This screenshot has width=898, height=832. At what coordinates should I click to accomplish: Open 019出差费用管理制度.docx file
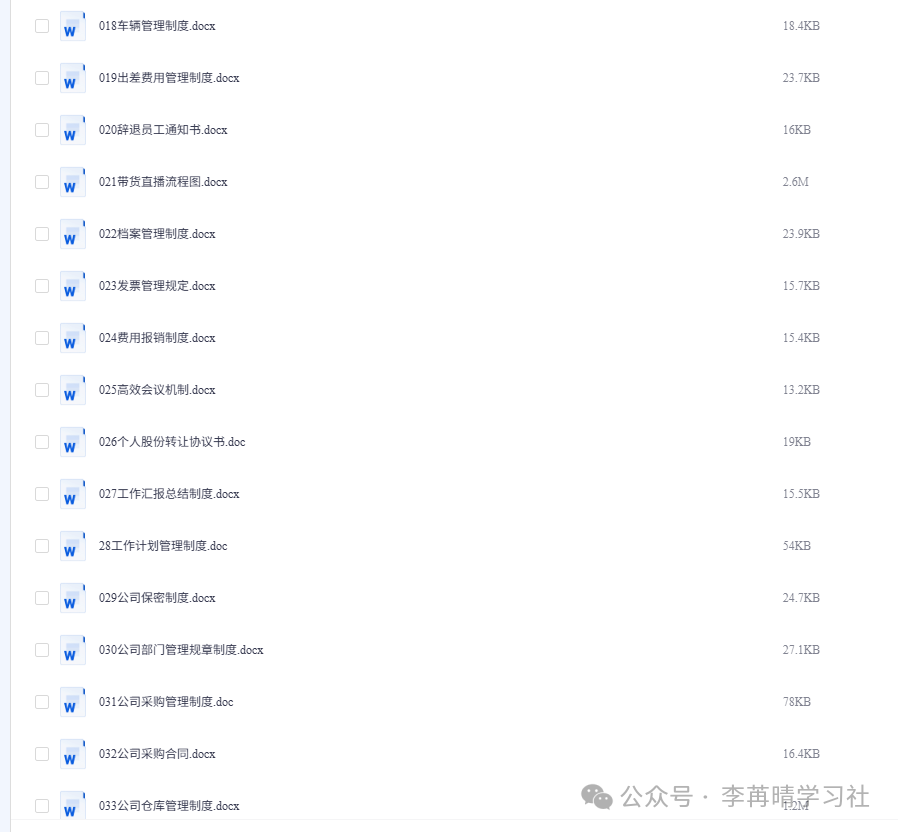[168, 78]
